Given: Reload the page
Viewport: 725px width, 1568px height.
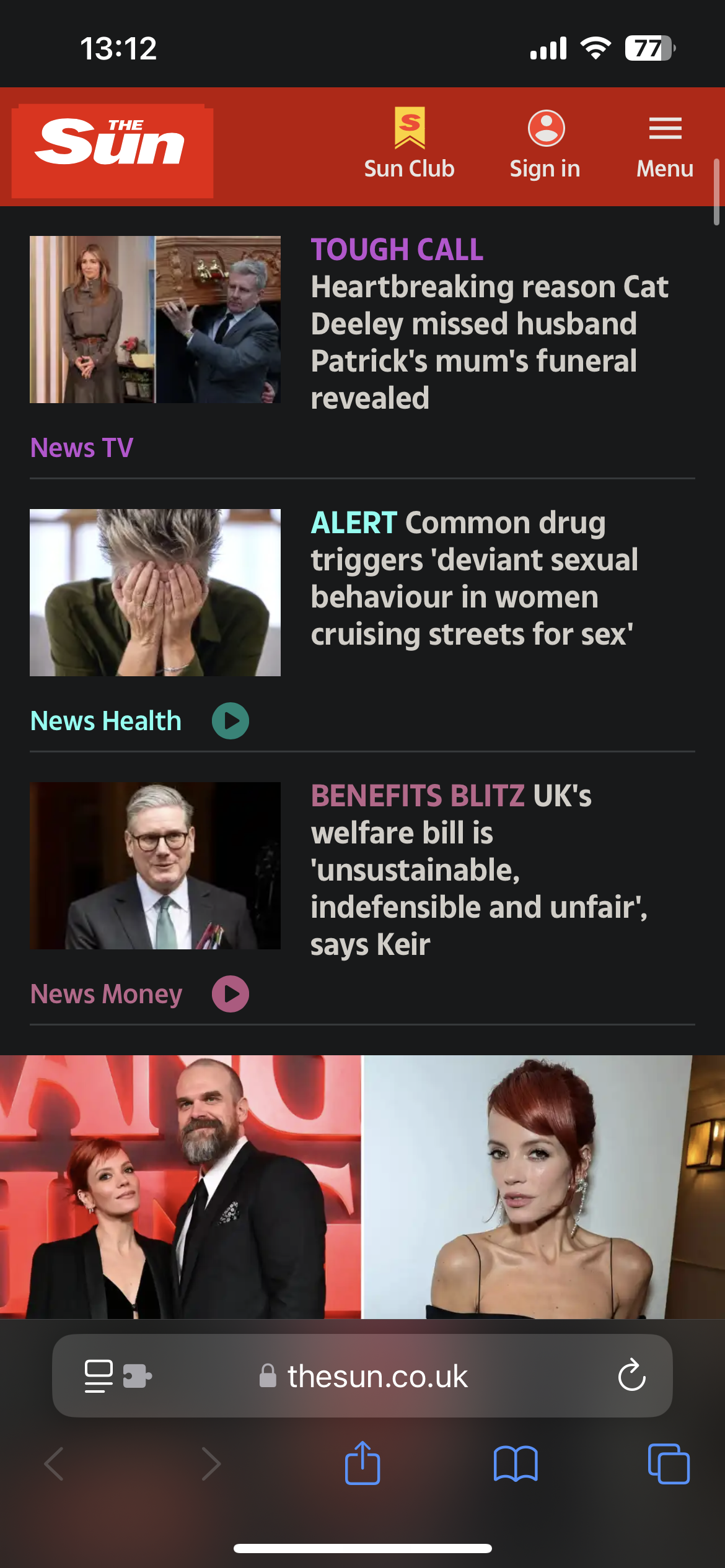Looking at the screenshot, I should 631,1376.
